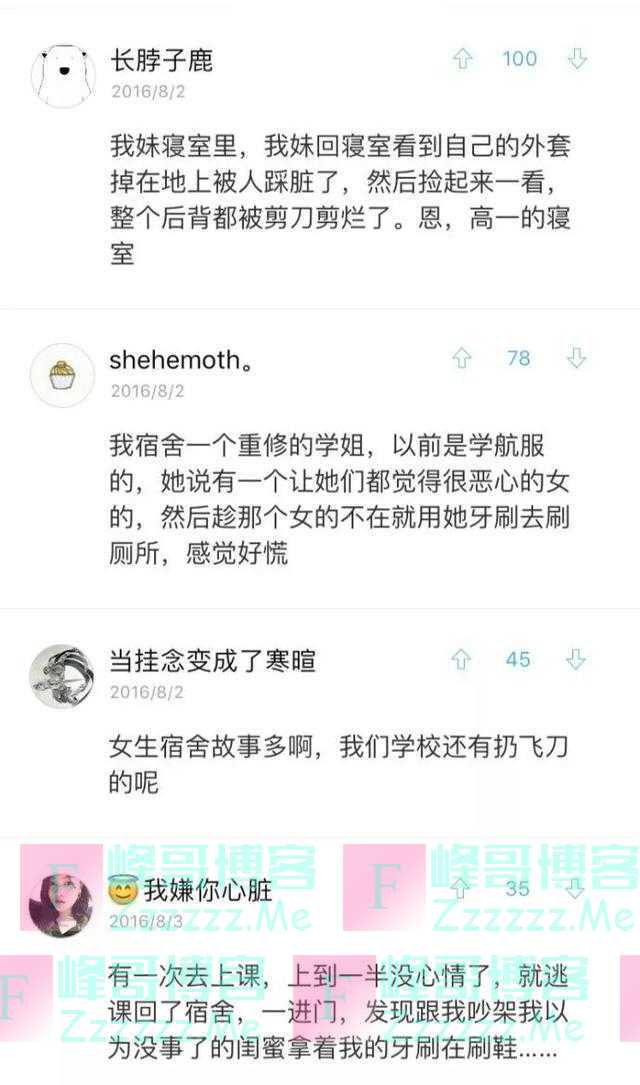Upvote the comment by 我嫌你心脏

[462, 888]
